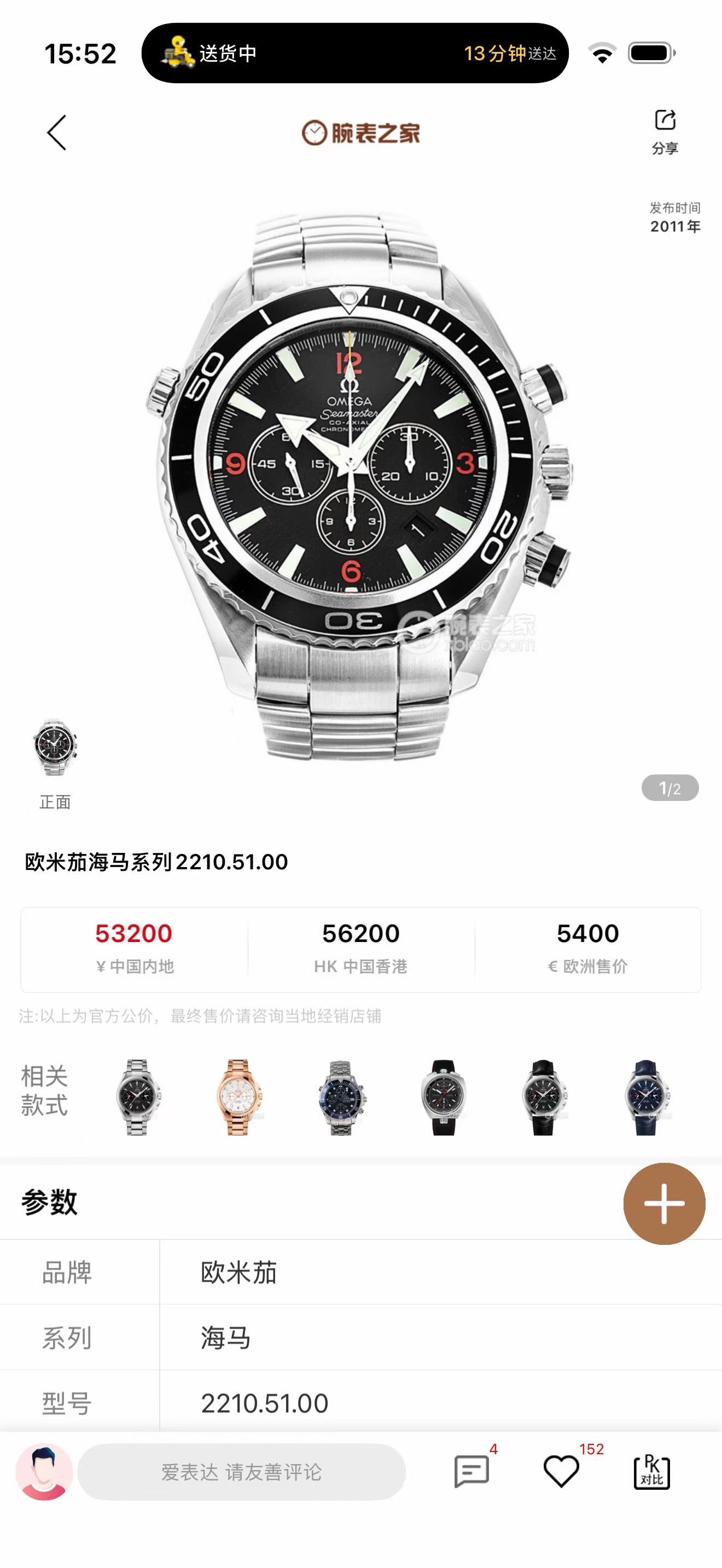The height and width of the screenshot is (1568, 722).
Task: Go back using the back arrow
Action: pos(57,132)
